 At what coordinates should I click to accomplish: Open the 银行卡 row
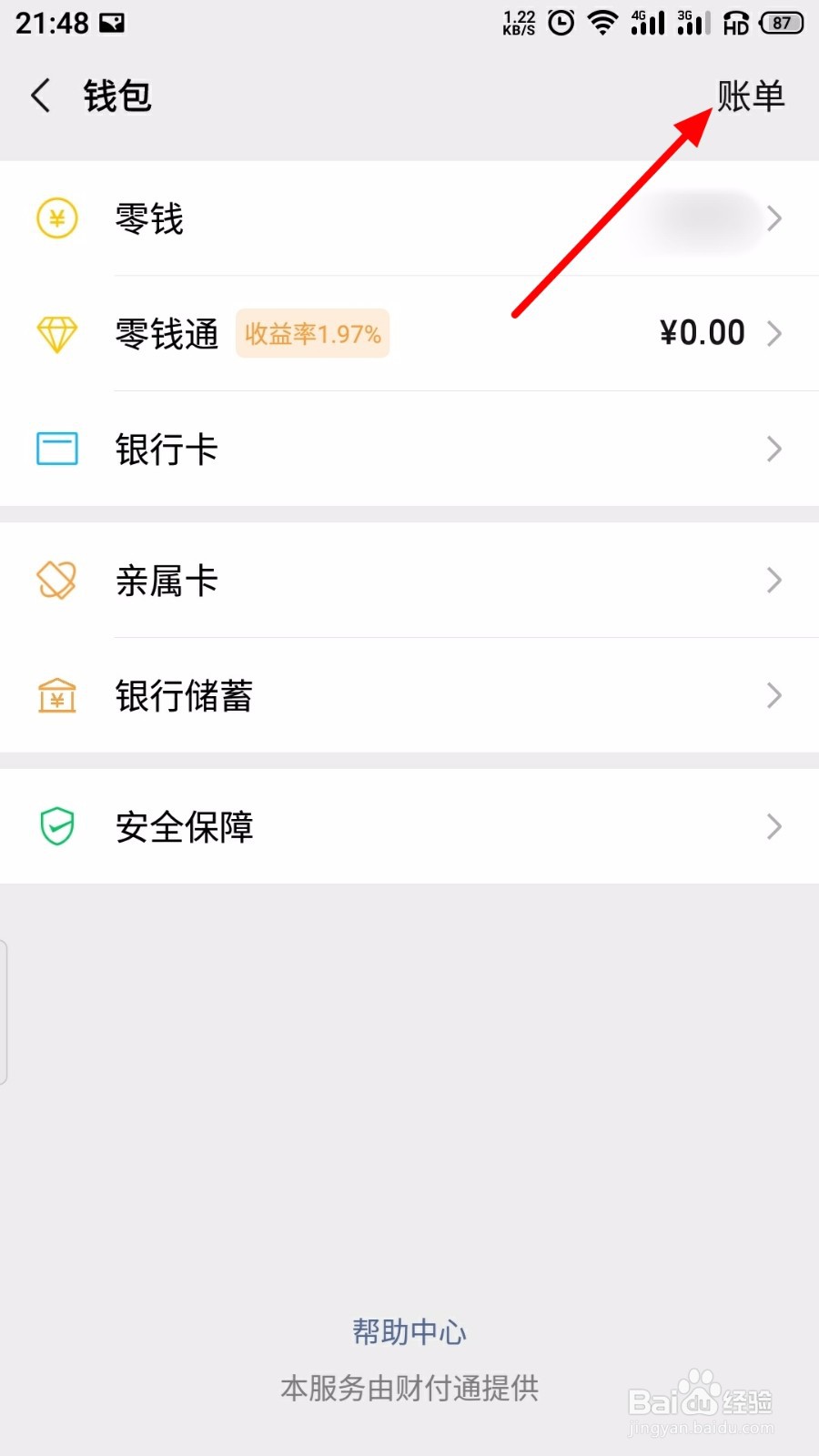click(x=409, y=449)
